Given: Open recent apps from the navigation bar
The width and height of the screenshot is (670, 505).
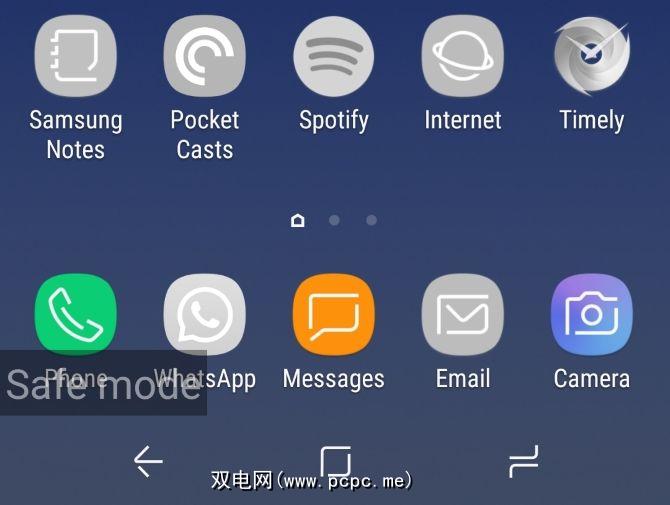Looking at the screenshot, I should [523, 461].
